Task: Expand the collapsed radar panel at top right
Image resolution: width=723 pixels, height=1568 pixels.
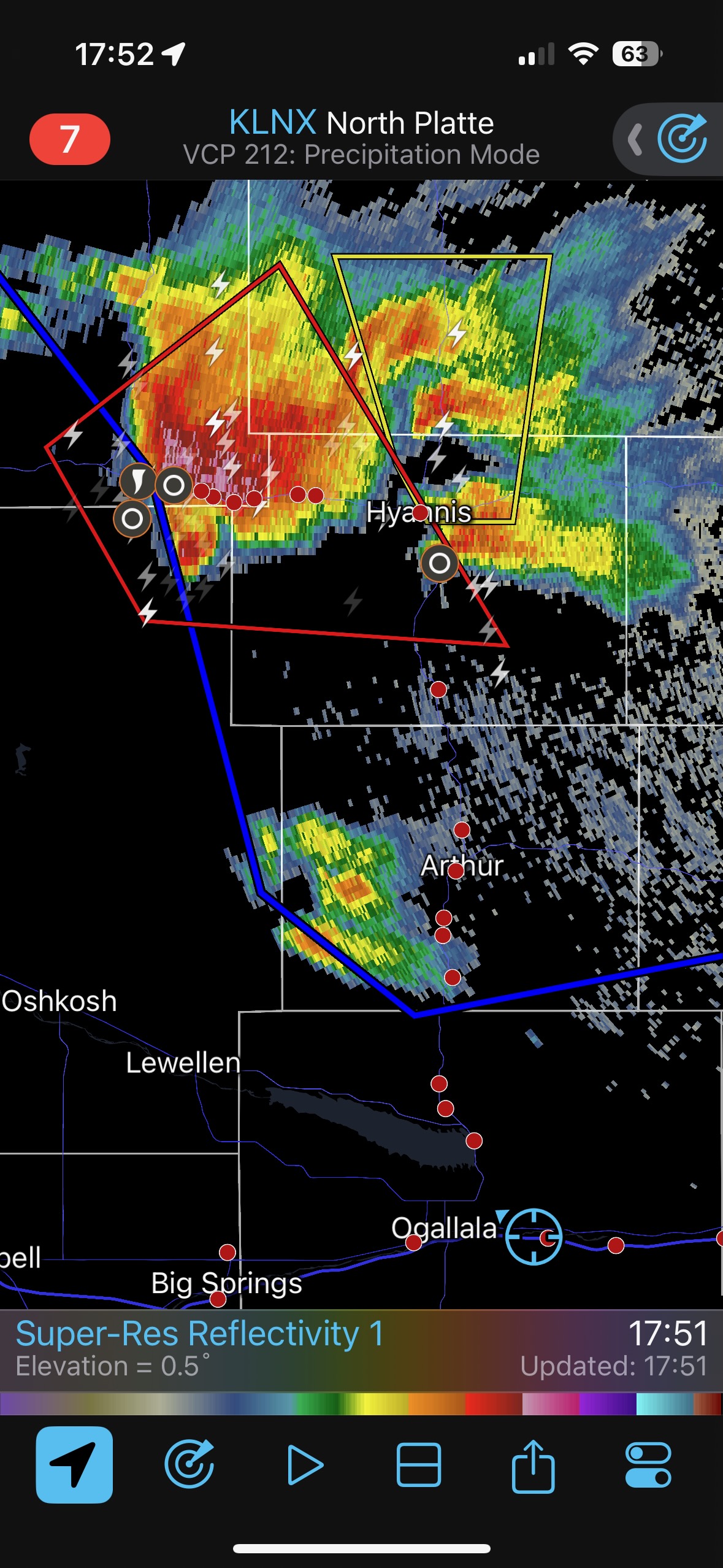Action: tap(636, 139)
